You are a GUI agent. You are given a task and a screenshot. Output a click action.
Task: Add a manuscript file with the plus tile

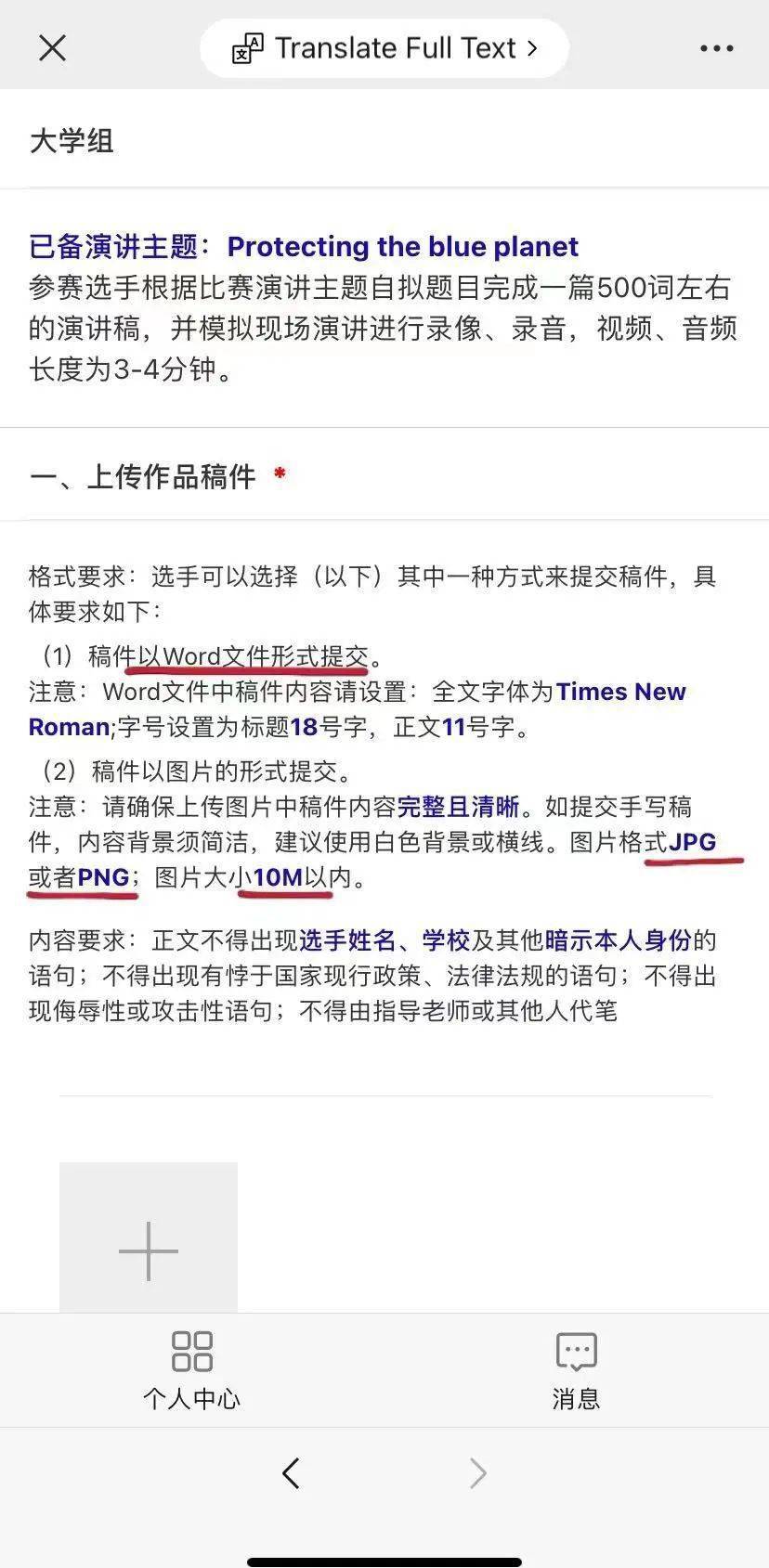click(149, 1244)
